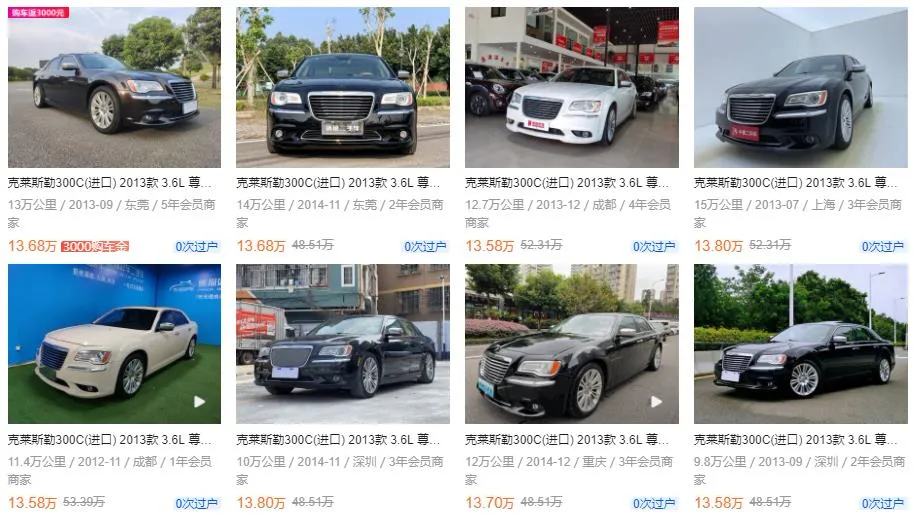Viewport: 916px width, 517px height.
Task: View the 11.4万公里 Chengdu cream Chrysler listing
Action: (114, 344)
